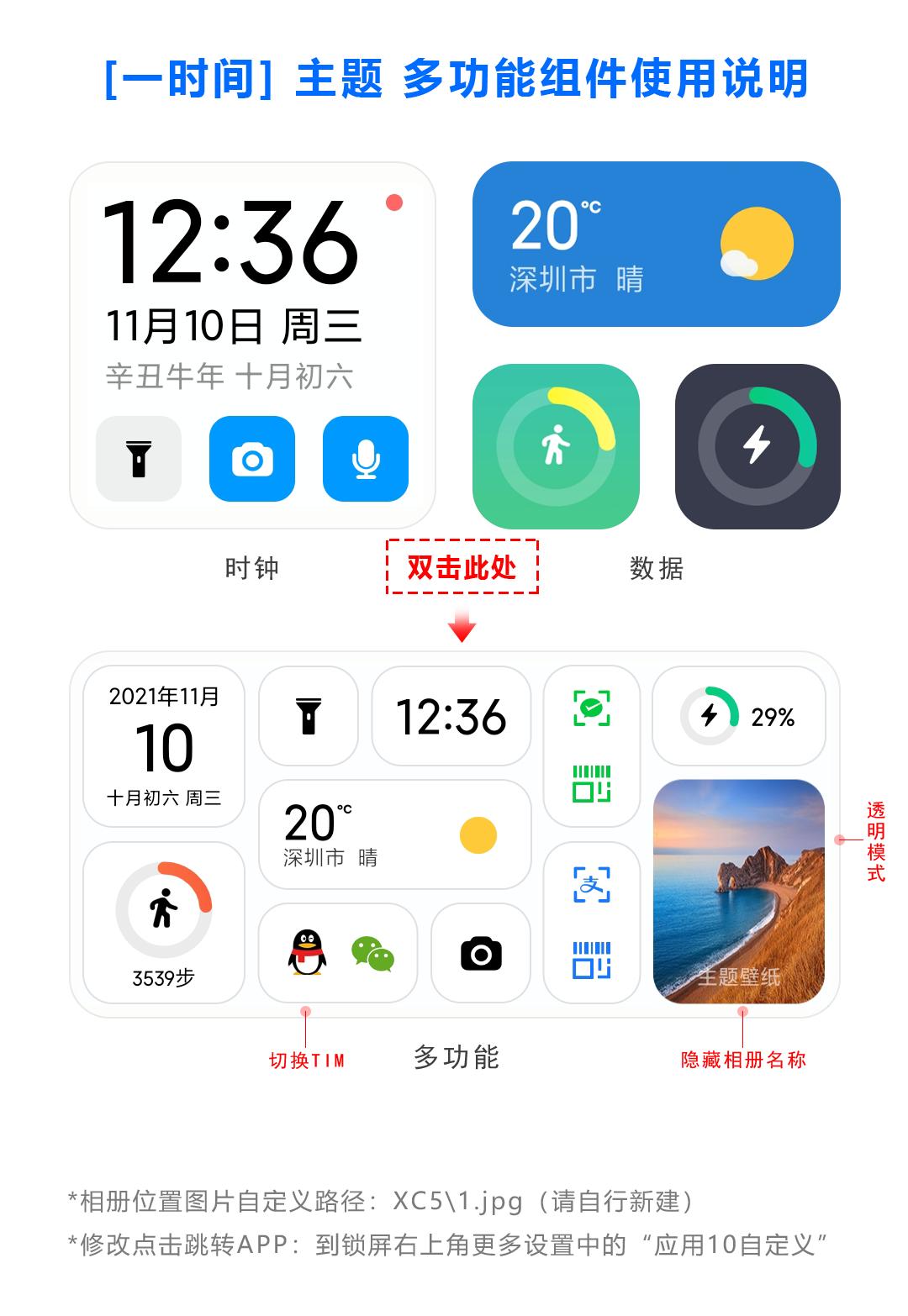Open the camera icon in the clock widget
This screenshot has width=908, height=1316.
(252, 460)
